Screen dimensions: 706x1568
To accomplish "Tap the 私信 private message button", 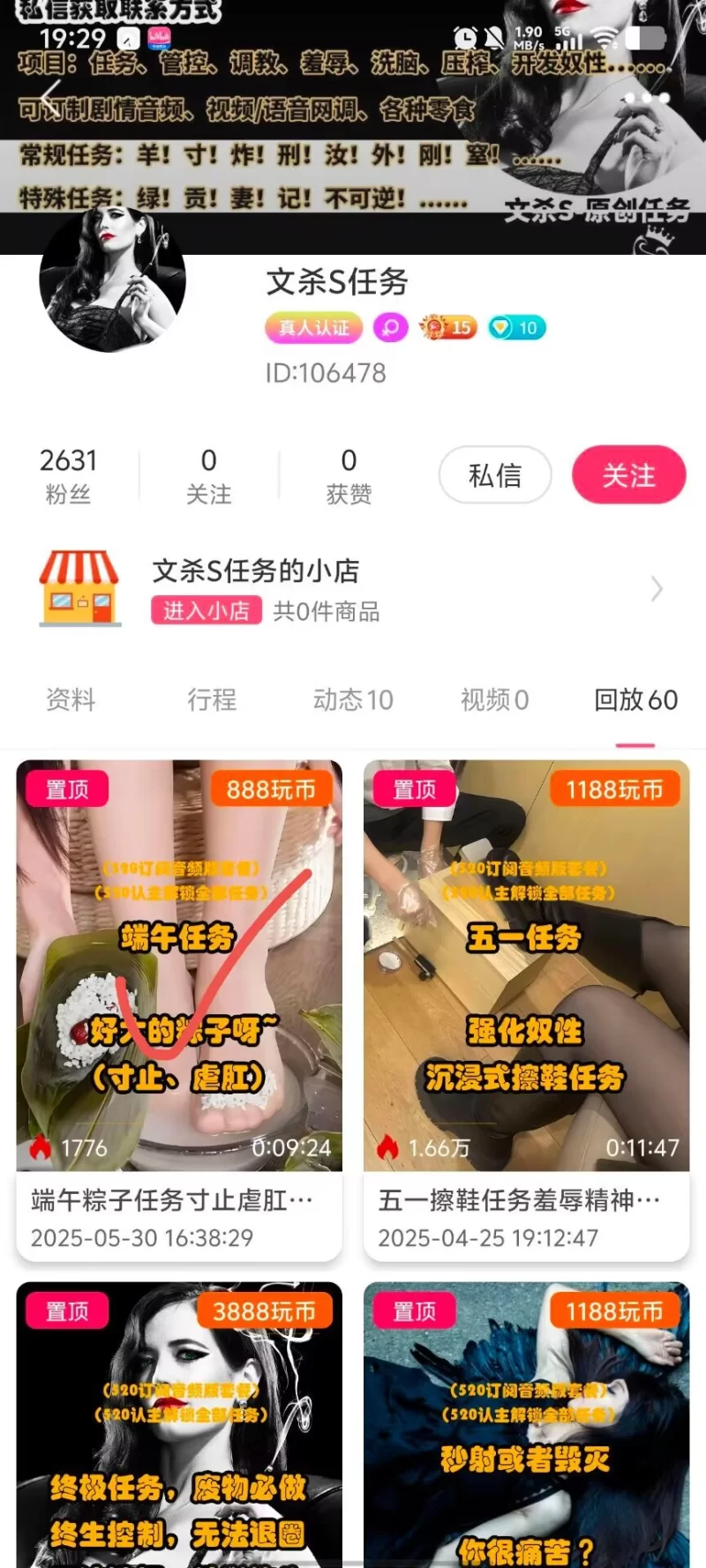I will [x=495, y=475].
